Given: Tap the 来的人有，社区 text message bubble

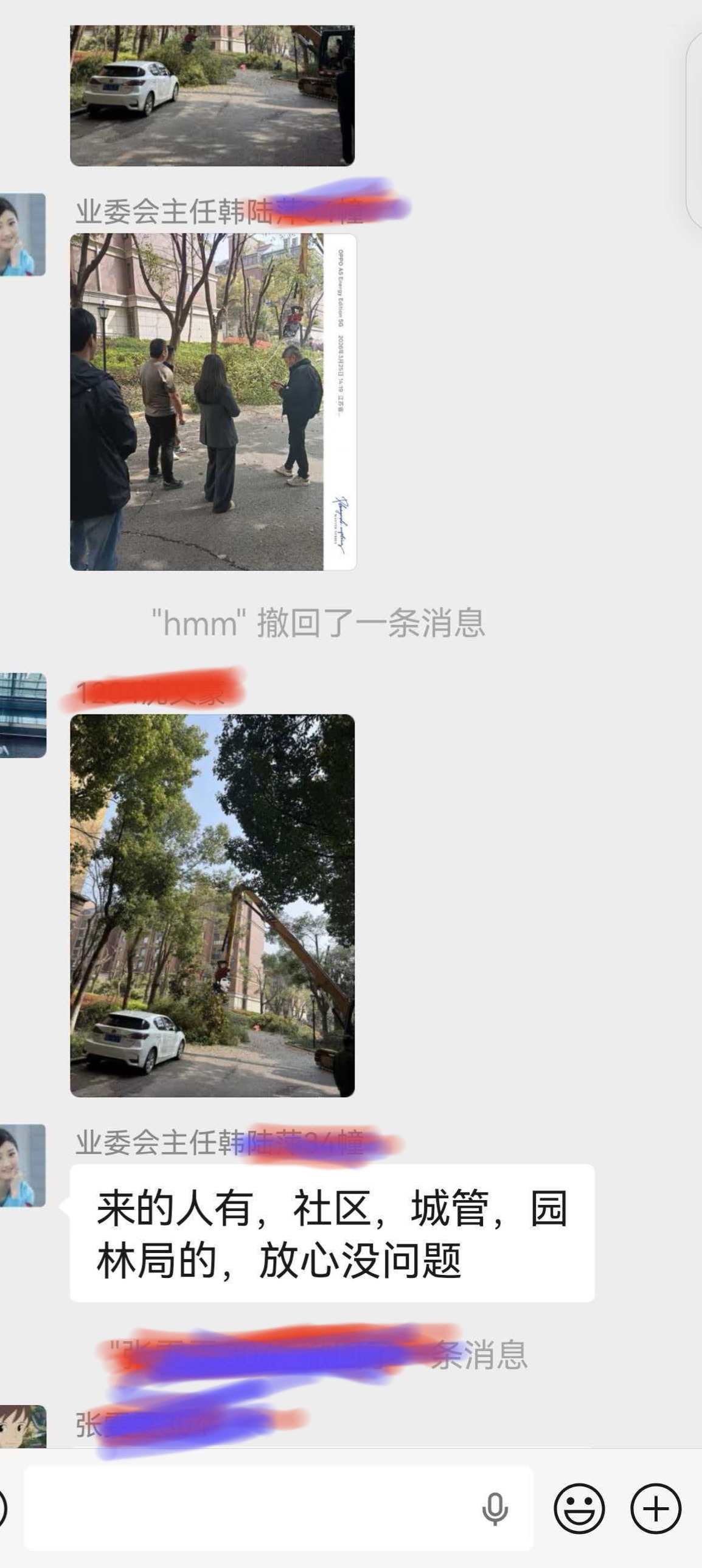Looking at the screenshot, I should click(x=332, y=1233).
